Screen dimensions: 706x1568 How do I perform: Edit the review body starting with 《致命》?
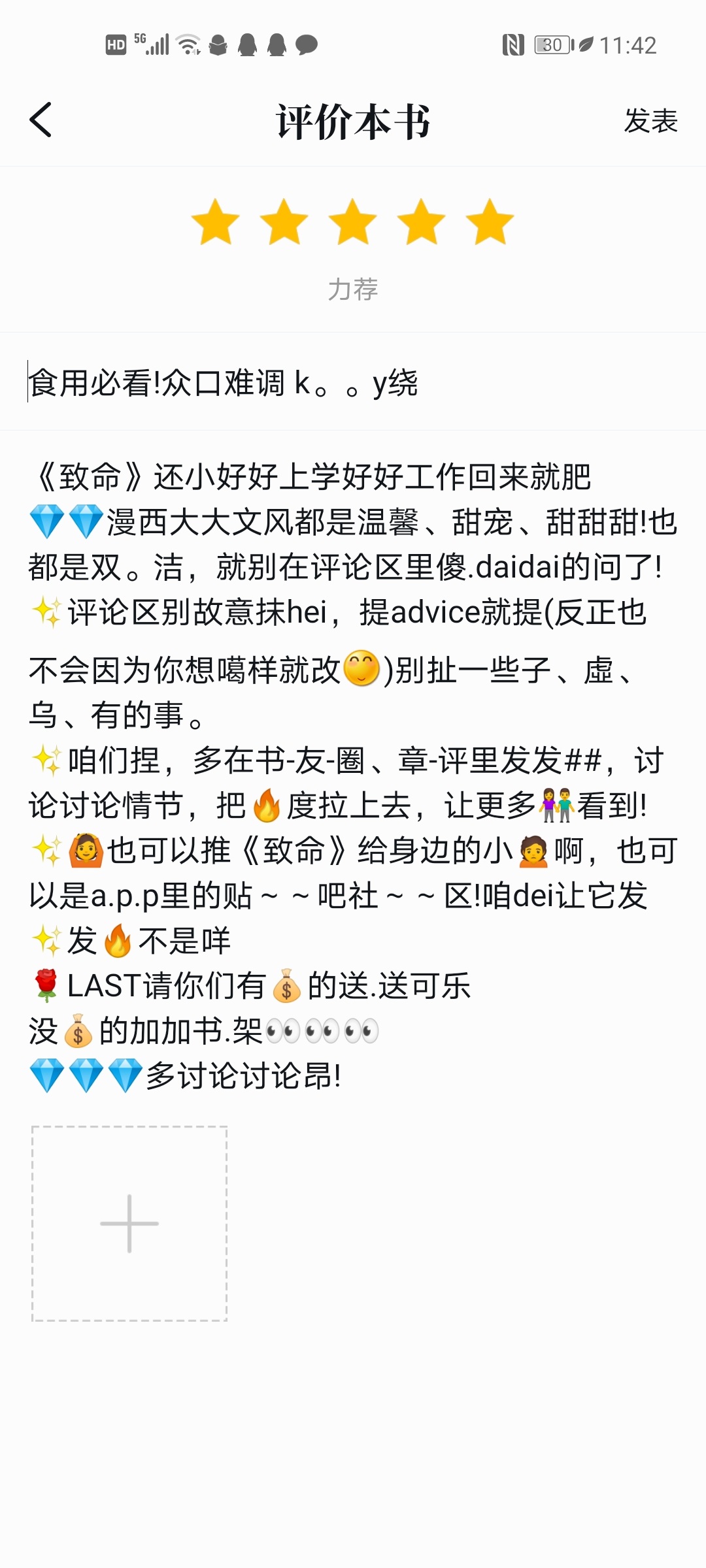(353, 771)
